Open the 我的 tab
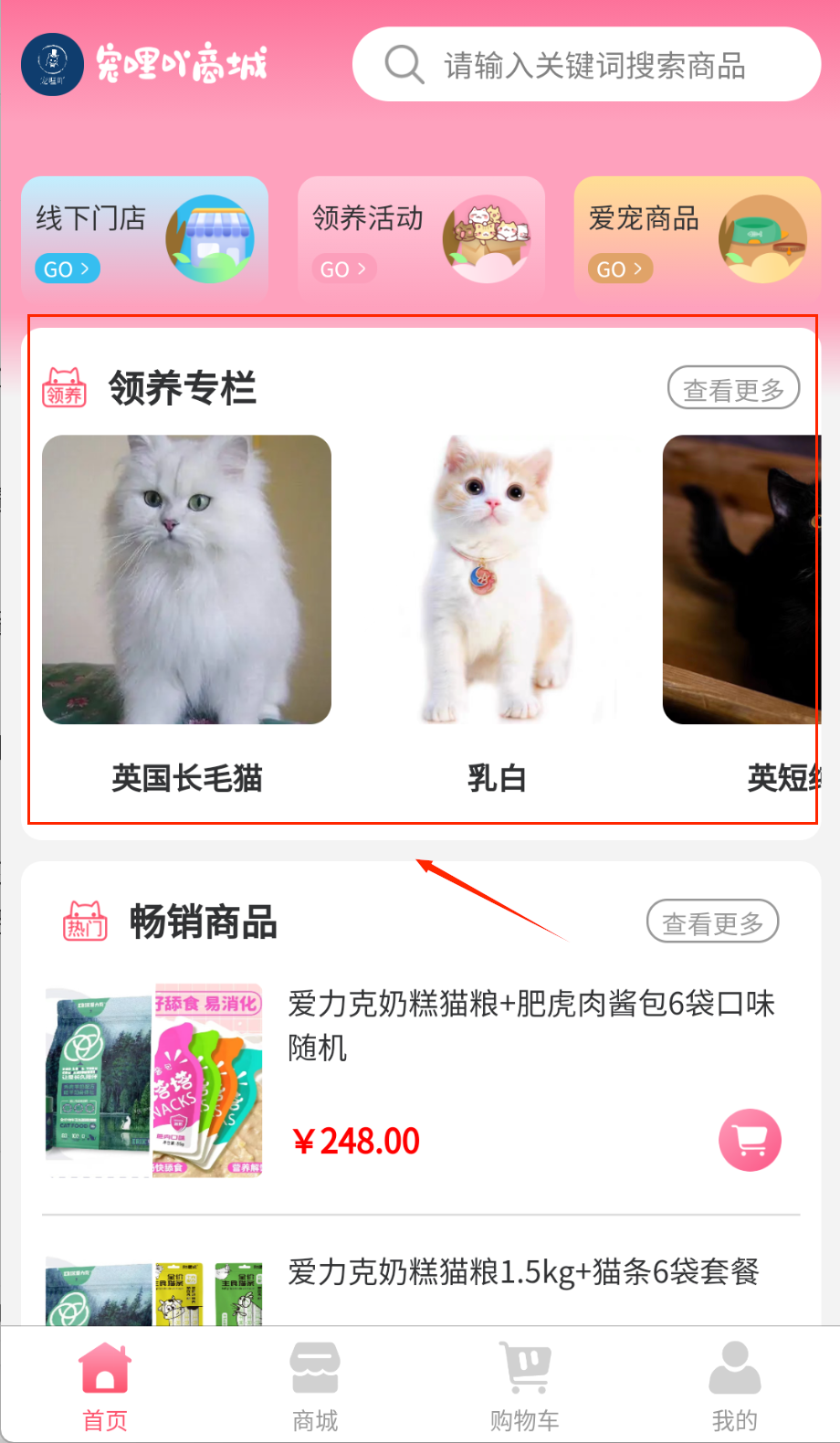Image resolution: width=840 pixels, height=1443 pixels. click(734, 1386)
